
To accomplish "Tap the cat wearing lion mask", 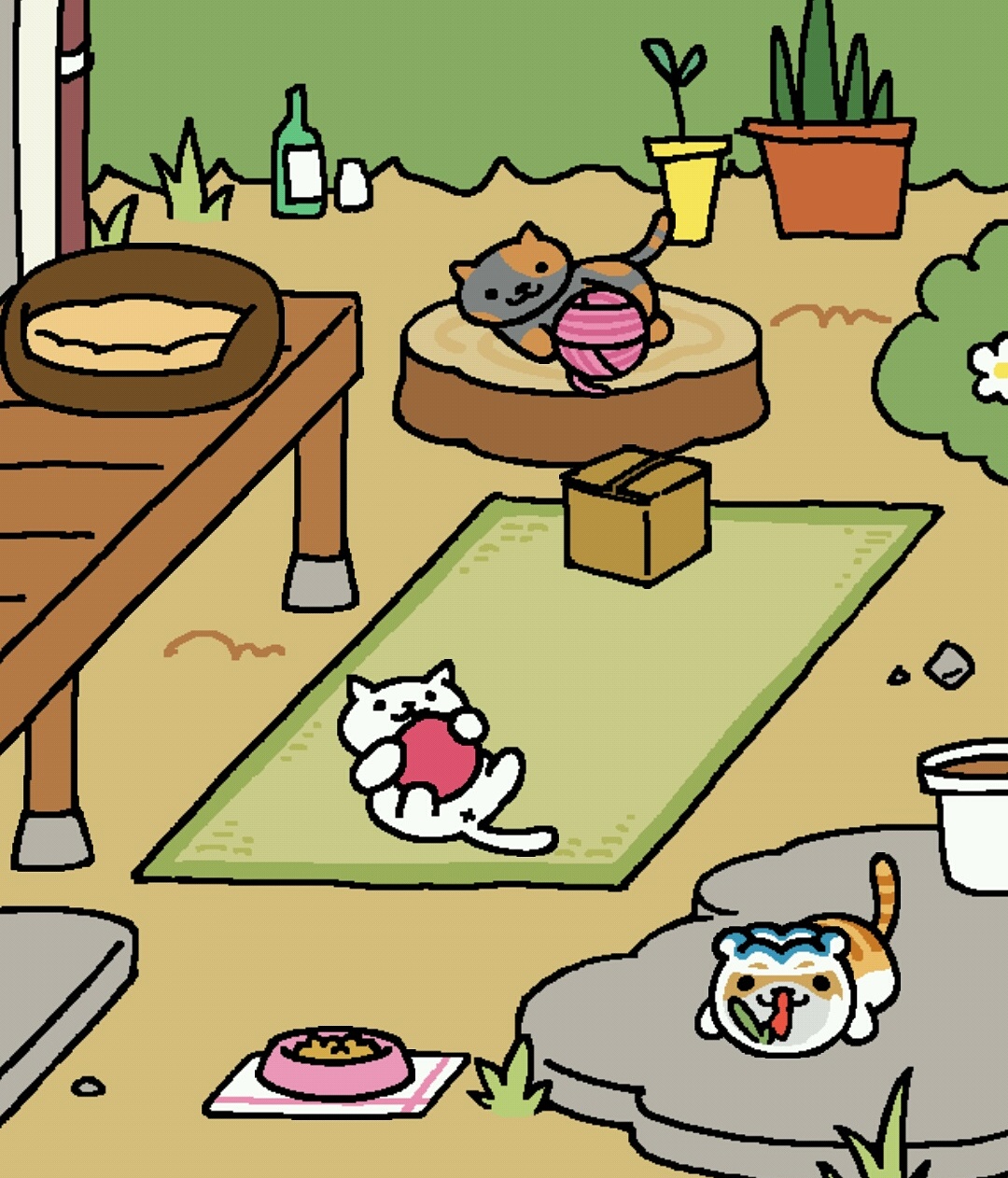I will (798, 985).
